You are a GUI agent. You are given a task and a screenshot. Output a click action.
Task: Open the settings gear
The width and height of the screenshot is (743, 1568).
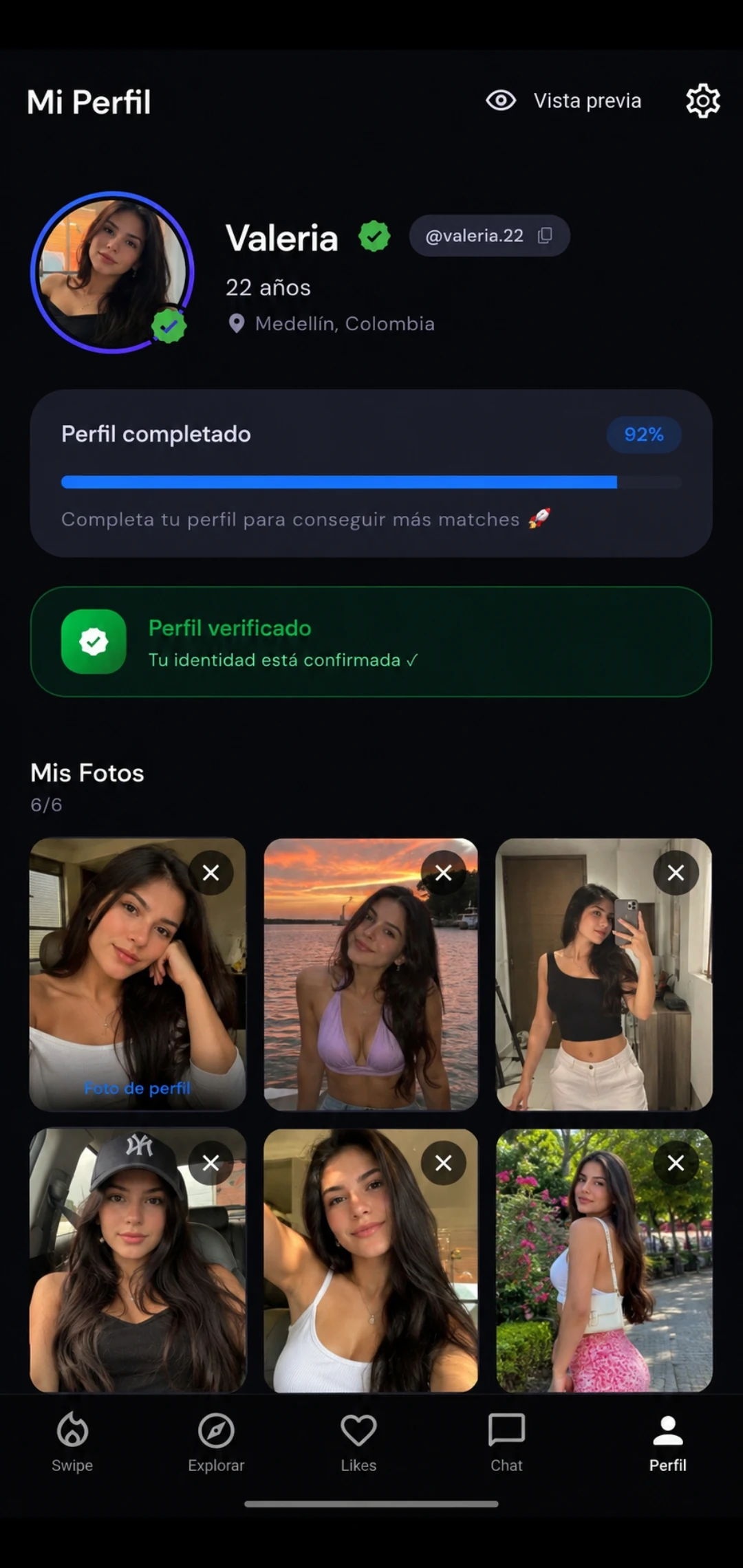click(x=702, y=101)
